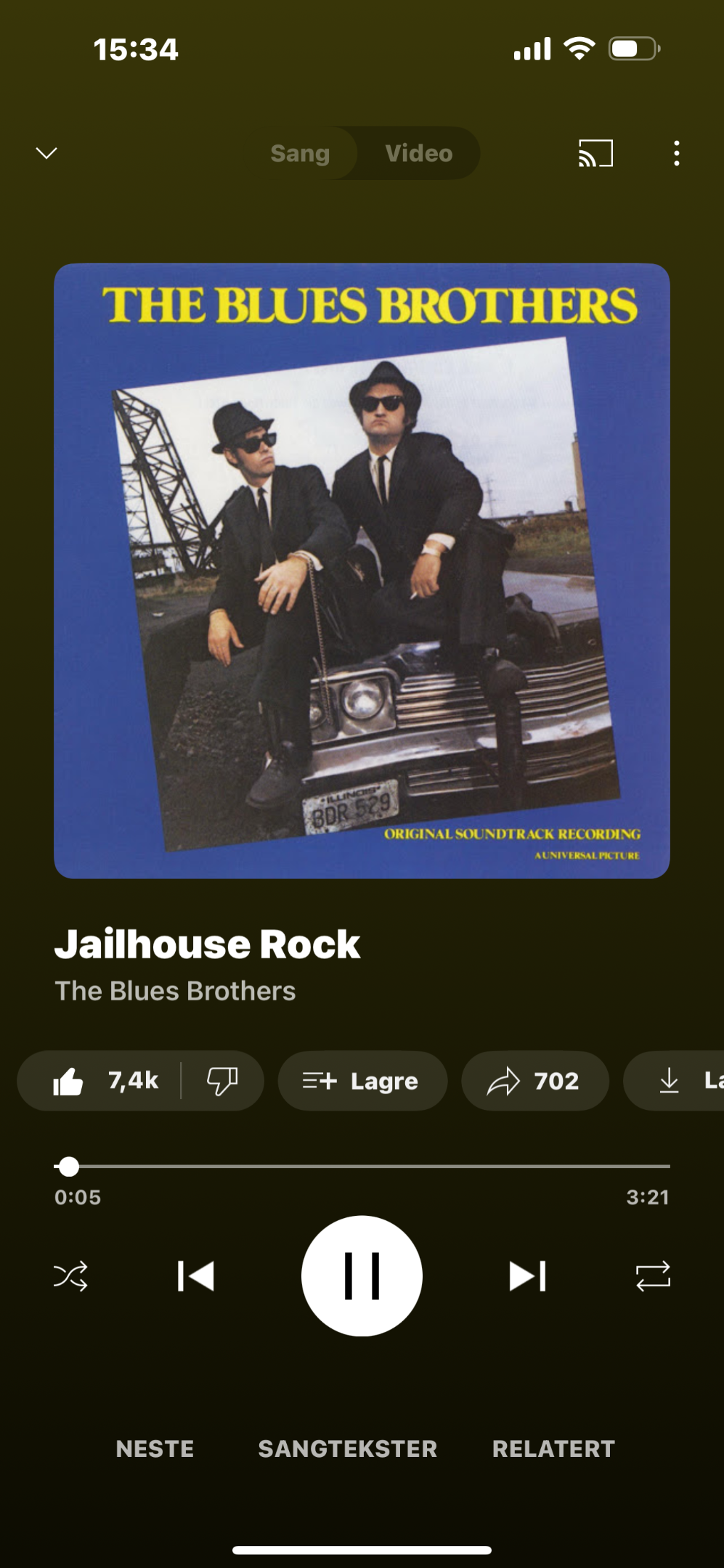The width and height of the screenshot is (724, 1568).
Task: Open the Neste tab
Action: point(155,1449)
